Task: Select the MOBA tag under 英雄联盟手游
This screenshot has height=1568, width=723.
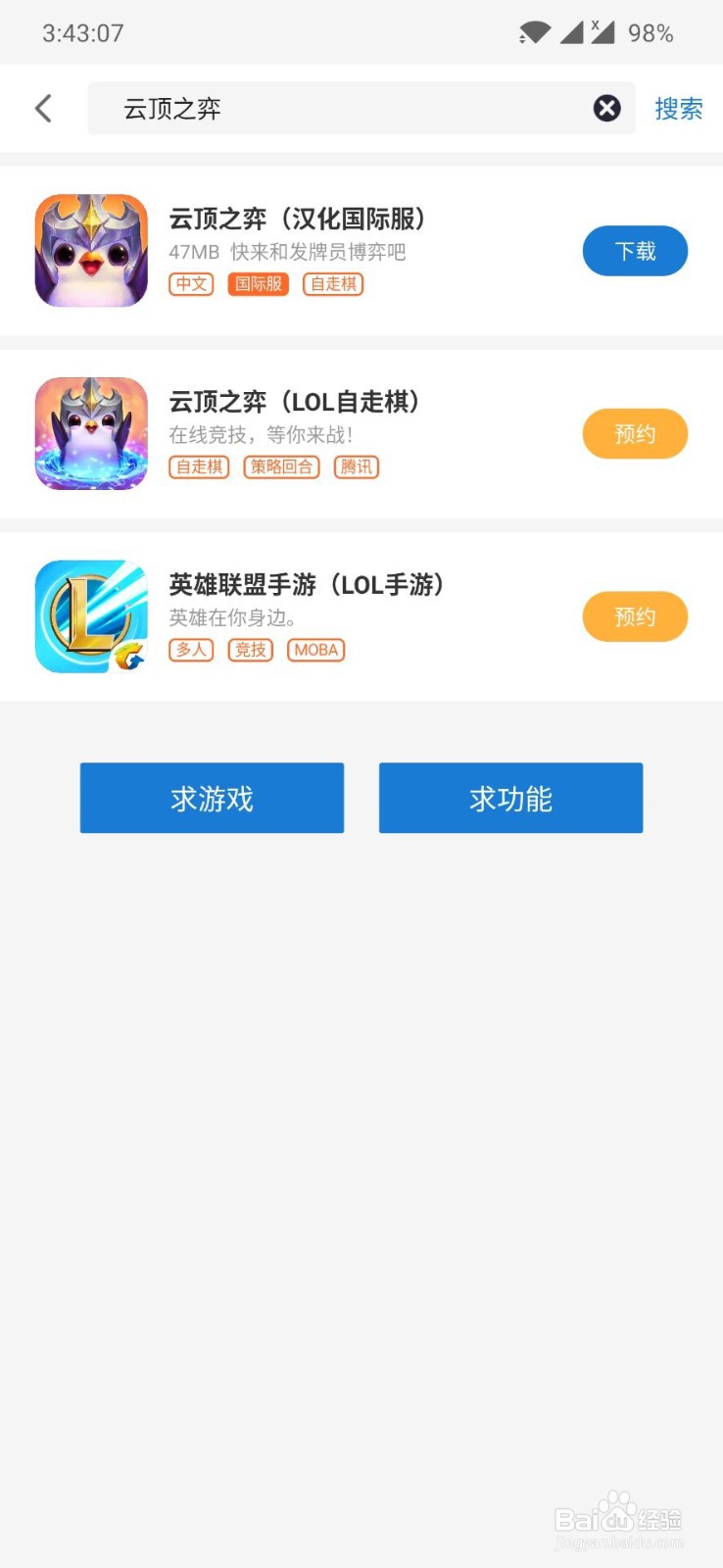Action: point(315,650)
